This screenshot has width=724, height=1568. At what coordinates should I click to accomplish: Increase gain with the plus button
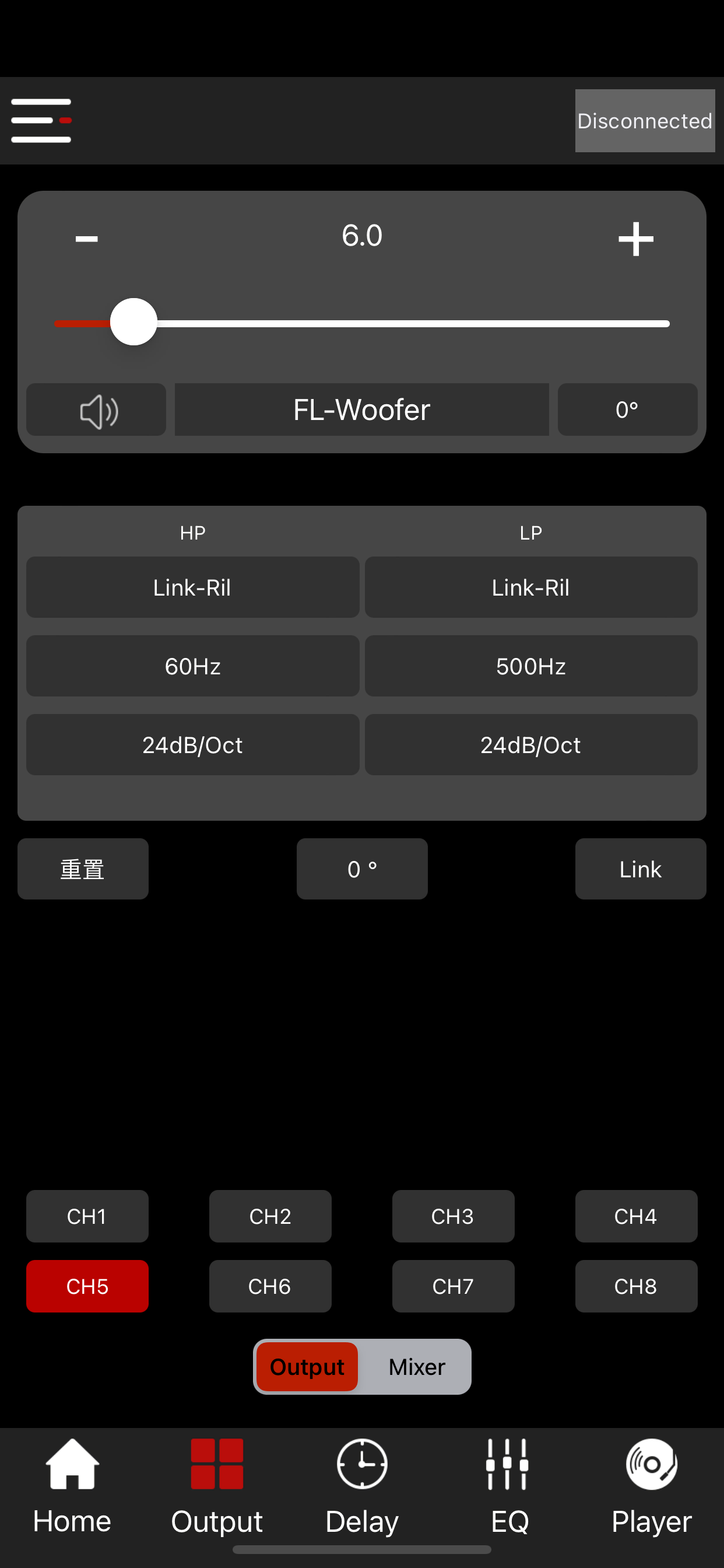pos(635,239)
